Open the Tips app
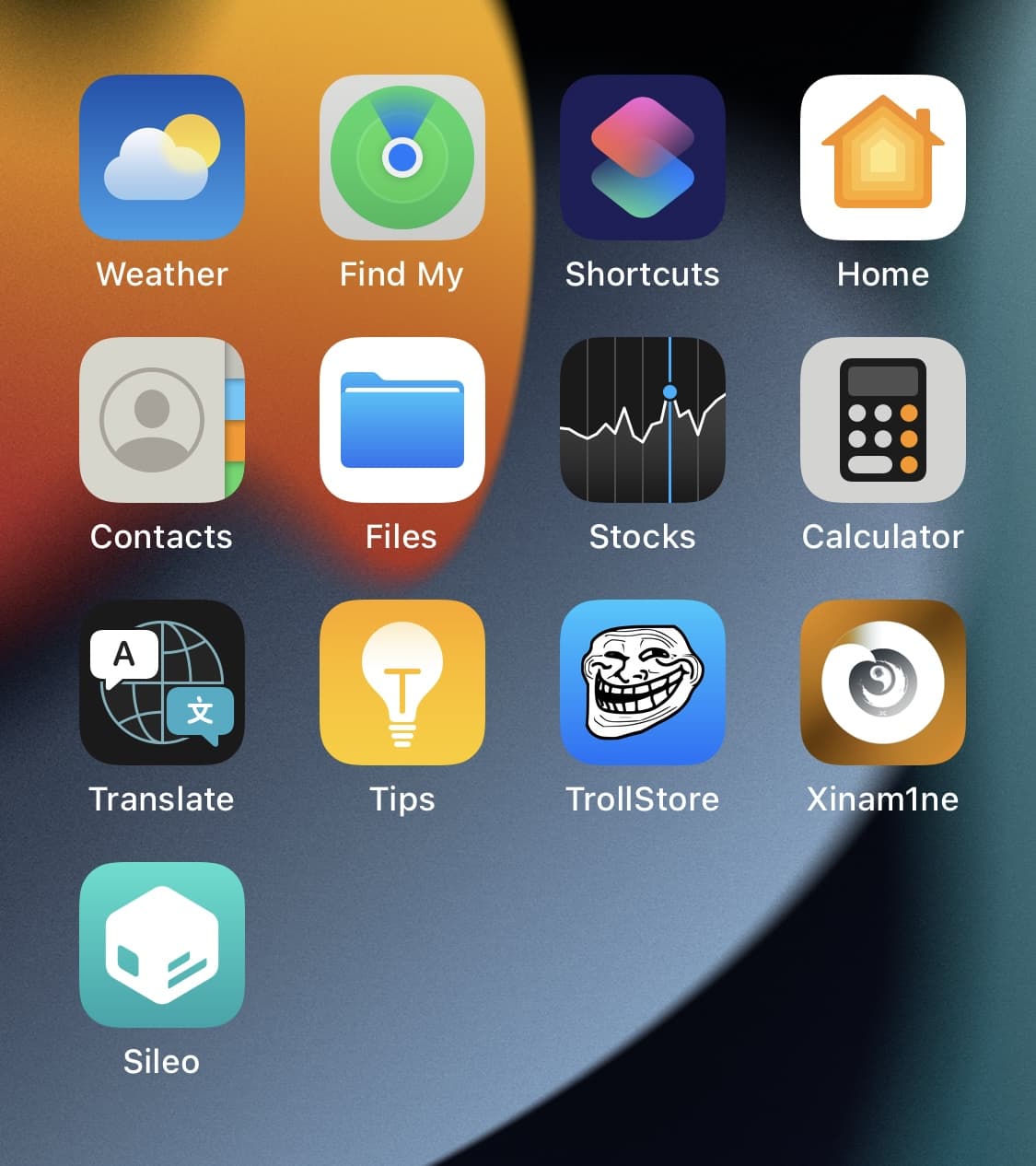 (402, 682)
